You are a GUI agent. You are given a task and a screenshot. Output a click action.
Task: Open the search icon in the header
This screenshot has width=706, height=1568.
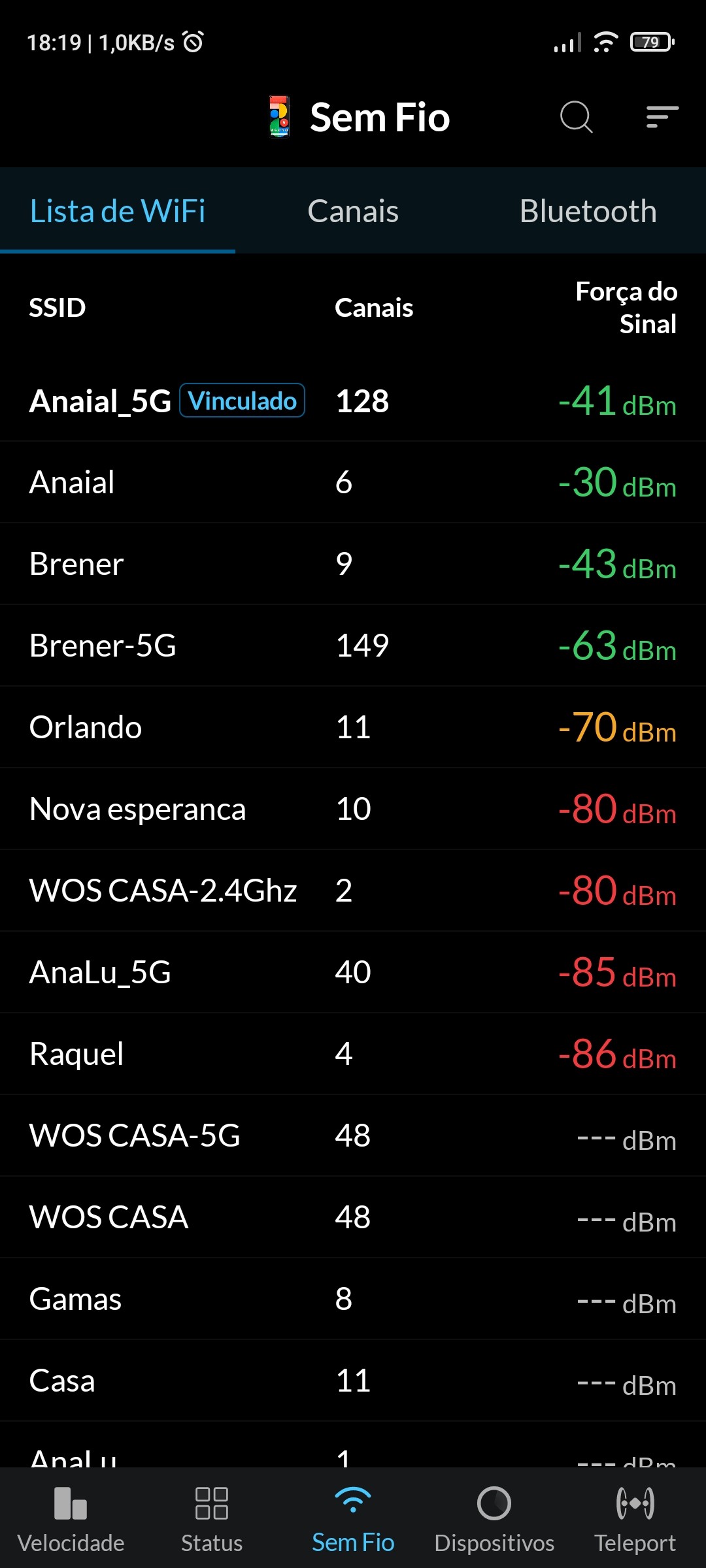[x=576, y=118]
